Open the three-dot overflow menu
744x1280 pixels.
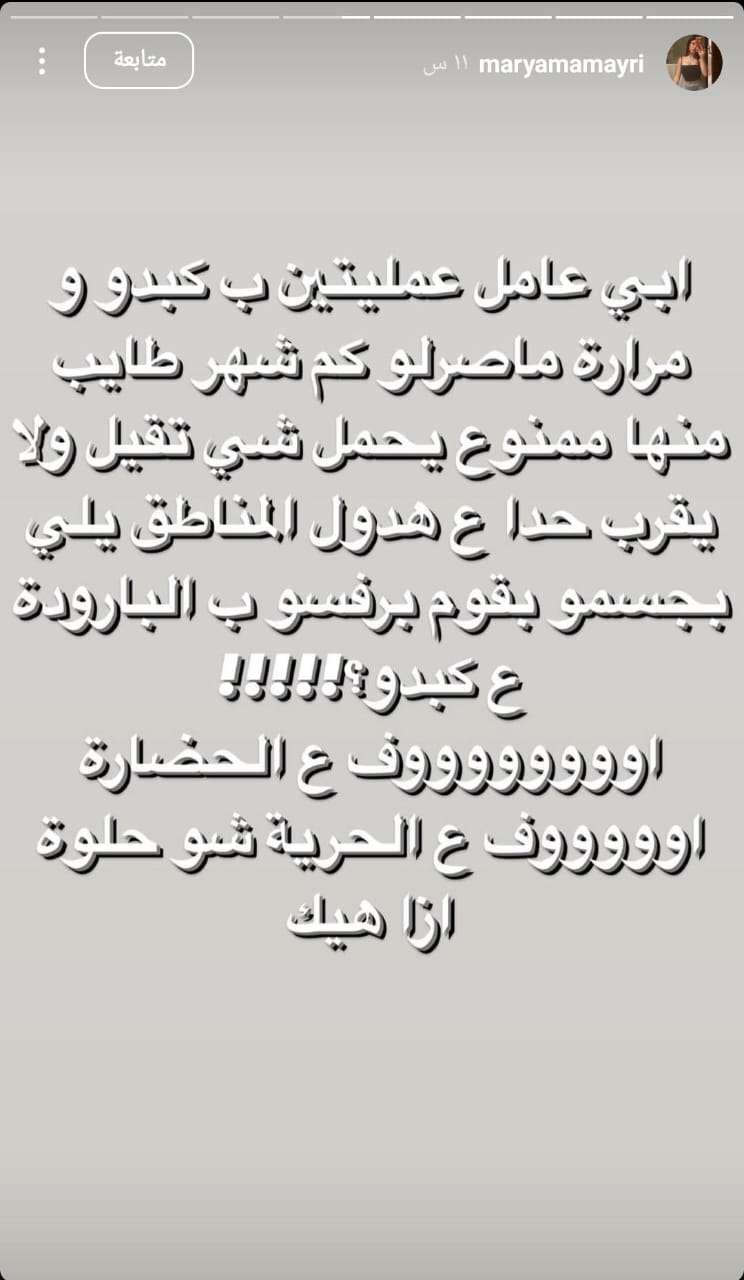41,61
